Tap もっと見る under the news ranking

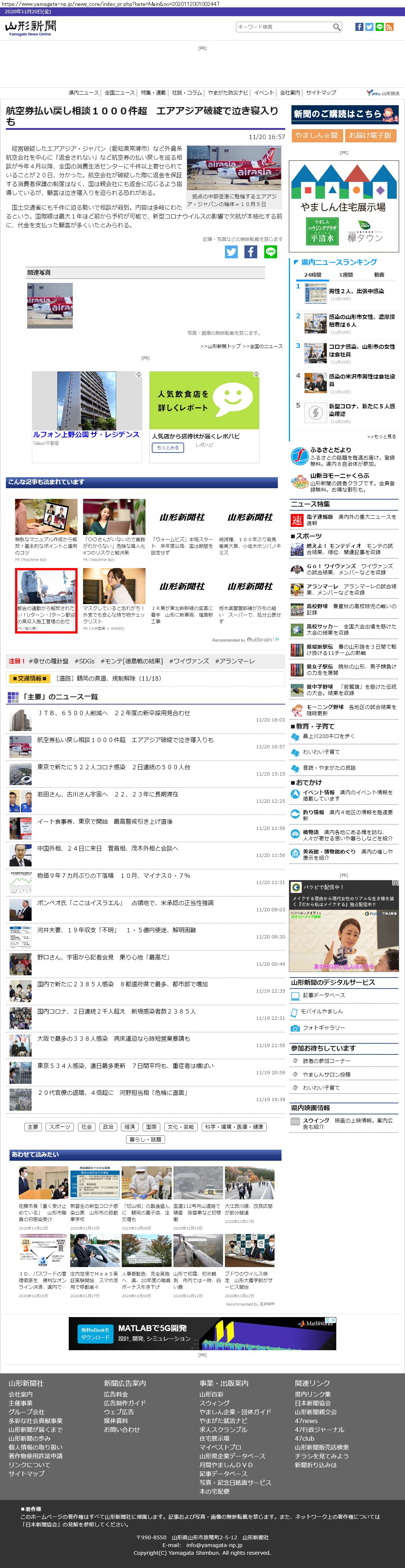tap(381, 436)
